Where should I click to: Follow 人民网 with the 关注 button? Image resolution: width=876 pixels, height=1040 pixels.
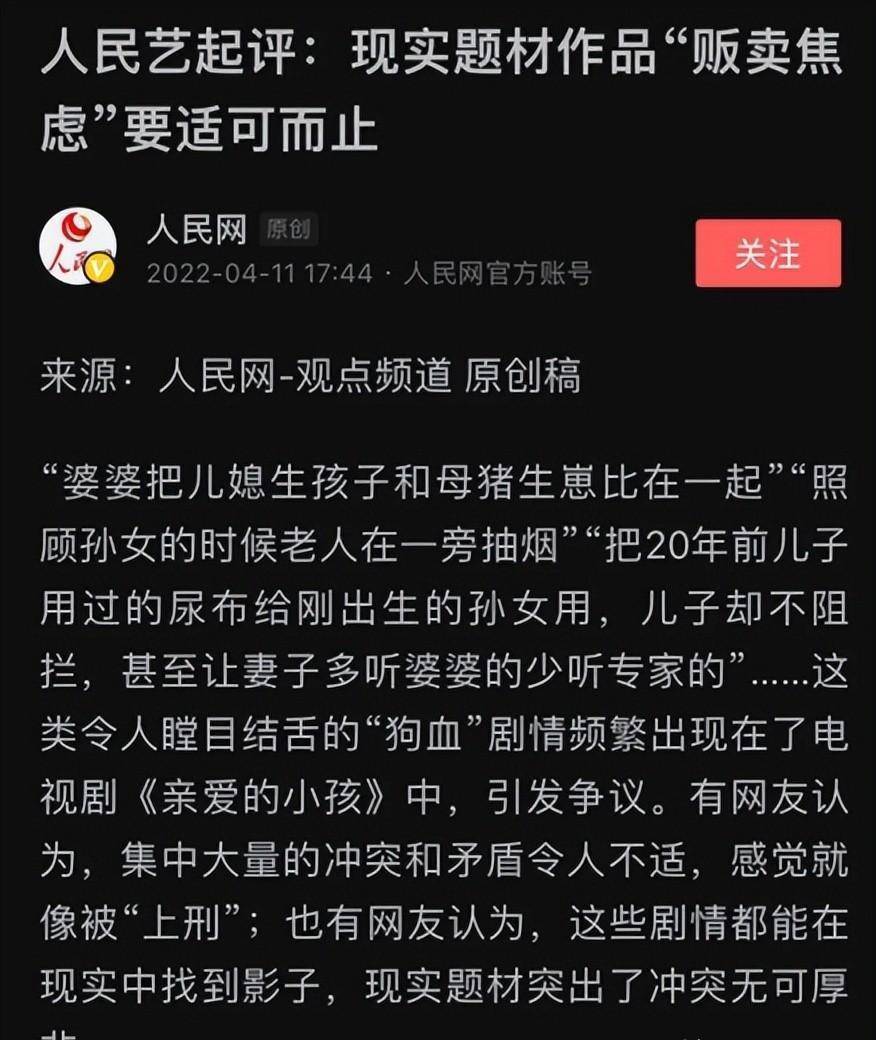pos(767,253)
